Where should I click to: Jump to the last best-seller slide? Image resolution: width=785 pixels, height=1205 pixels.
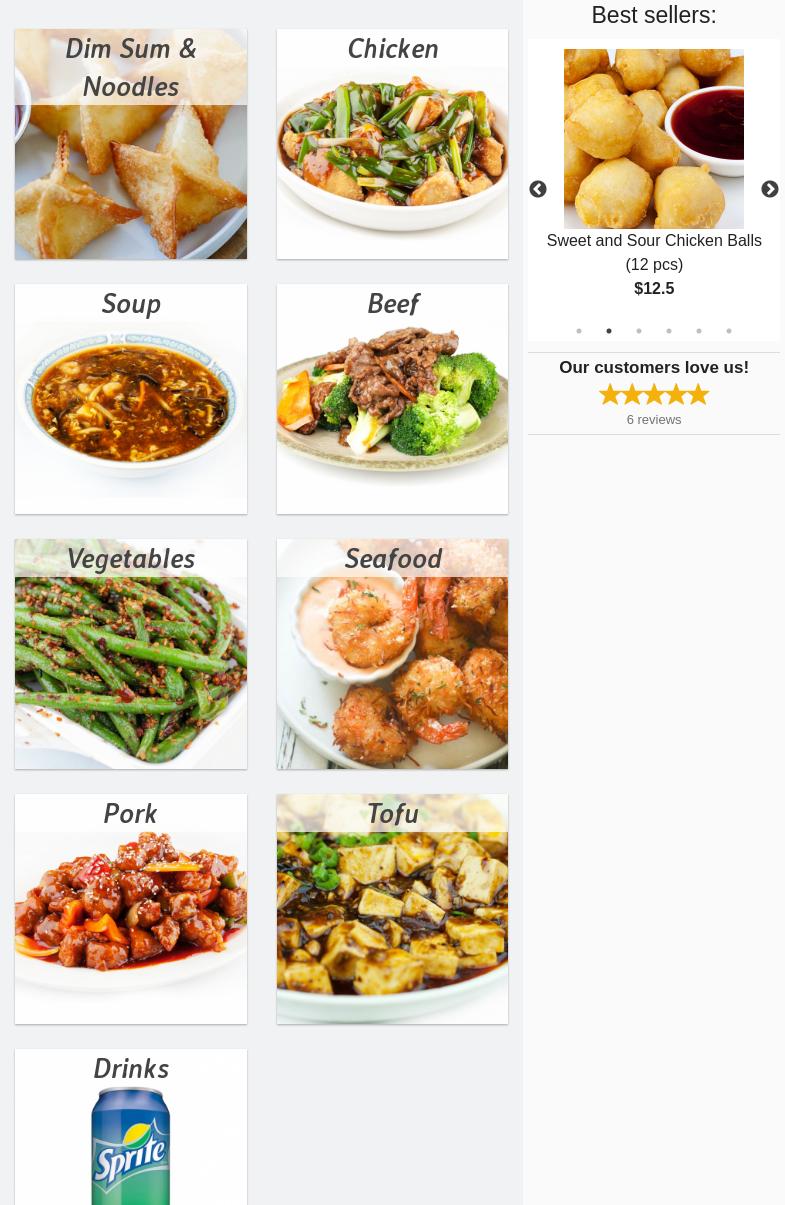pos(729,331)
